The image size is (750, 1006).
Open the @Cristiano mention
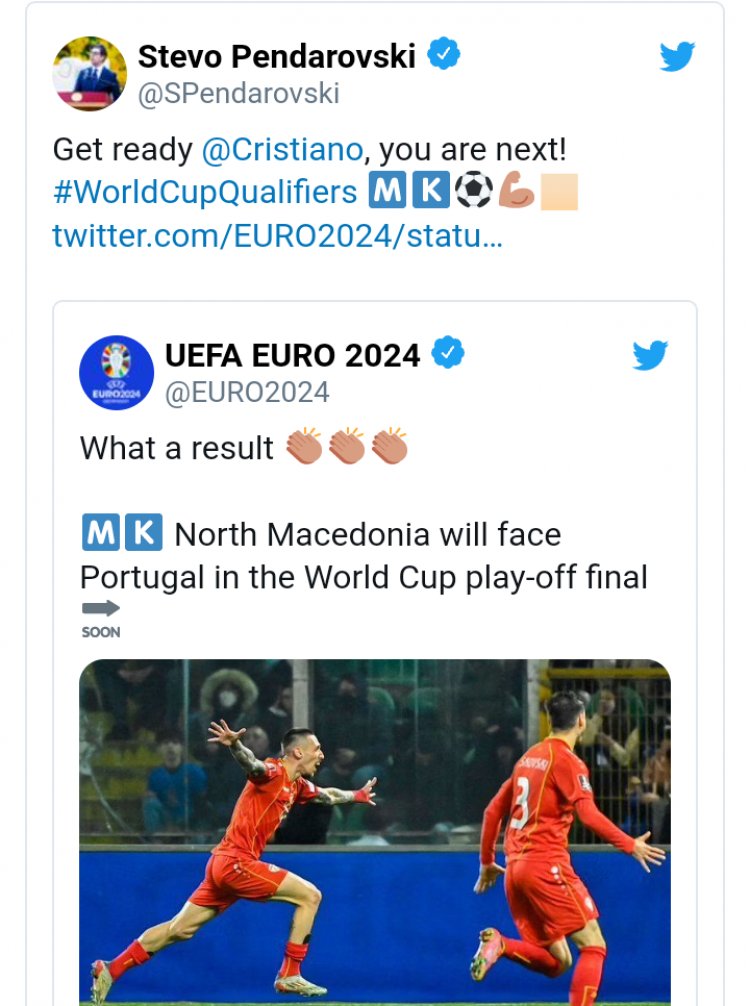point(281,150)
